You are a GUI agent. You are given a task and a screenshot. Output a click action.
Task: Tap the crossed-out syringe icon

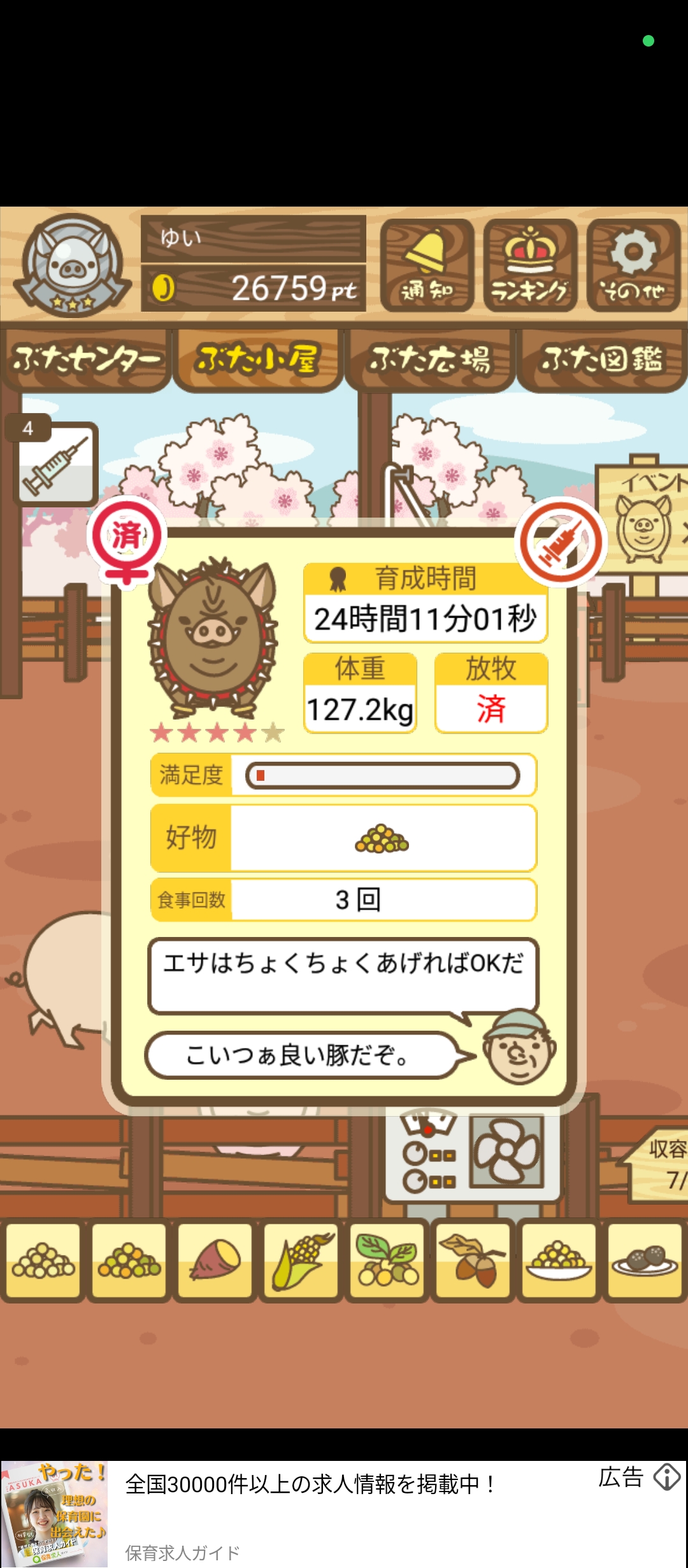[561, 542]
